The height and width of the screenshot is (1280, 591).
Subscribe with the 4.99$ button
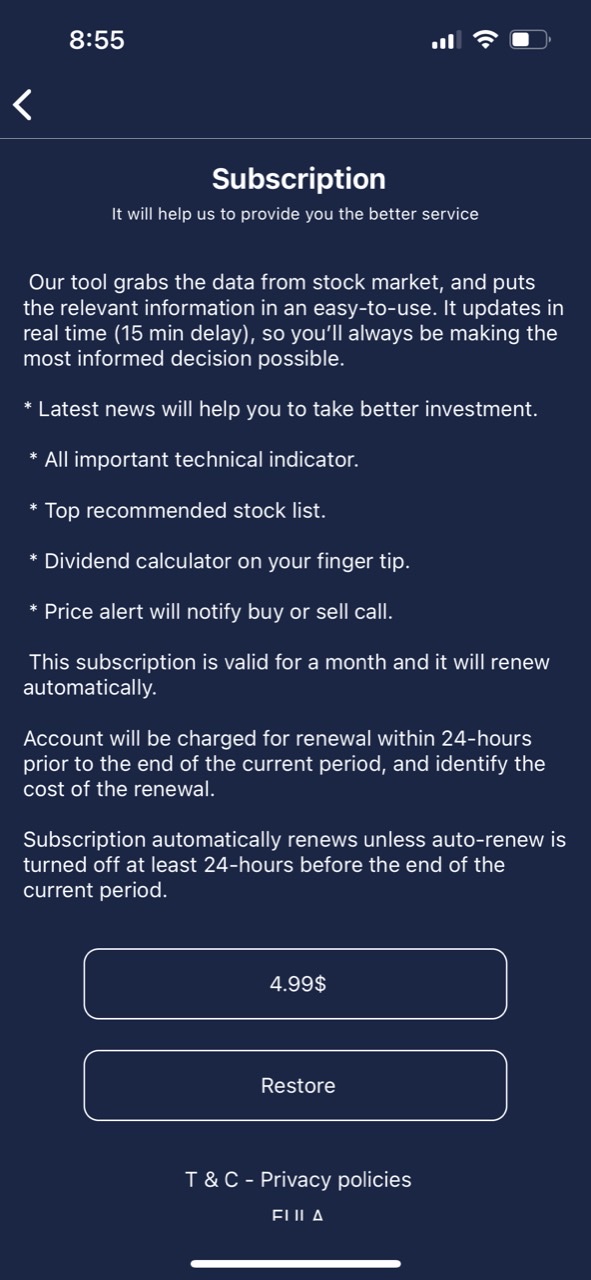(x=295, y=984)
